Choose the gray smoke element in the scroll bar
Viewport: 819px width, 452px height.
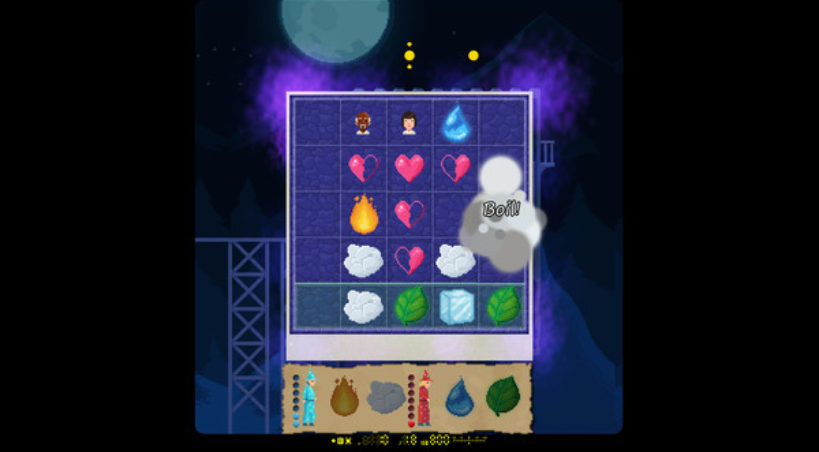(x=385, y=398)
